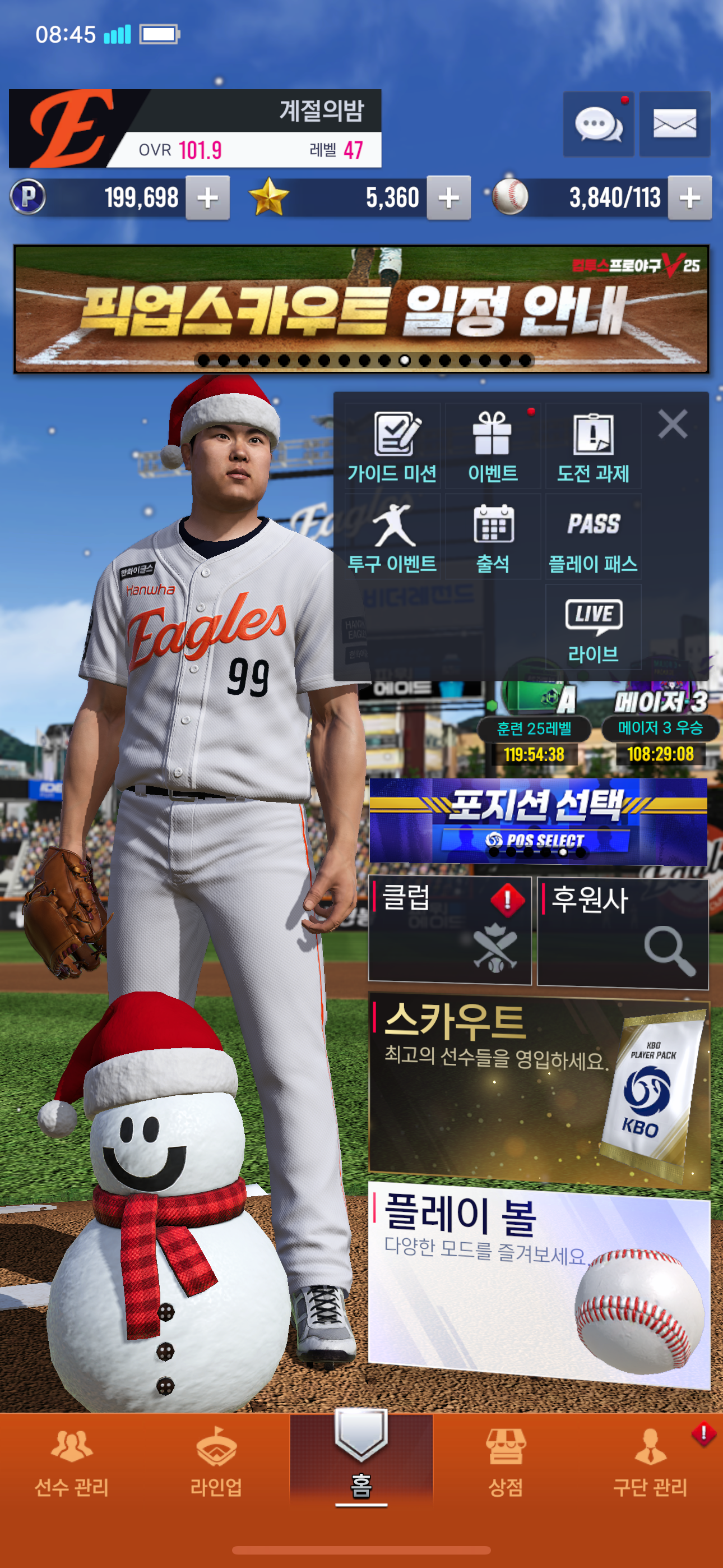Open the chat speech bubble icon

click(597, 124)
